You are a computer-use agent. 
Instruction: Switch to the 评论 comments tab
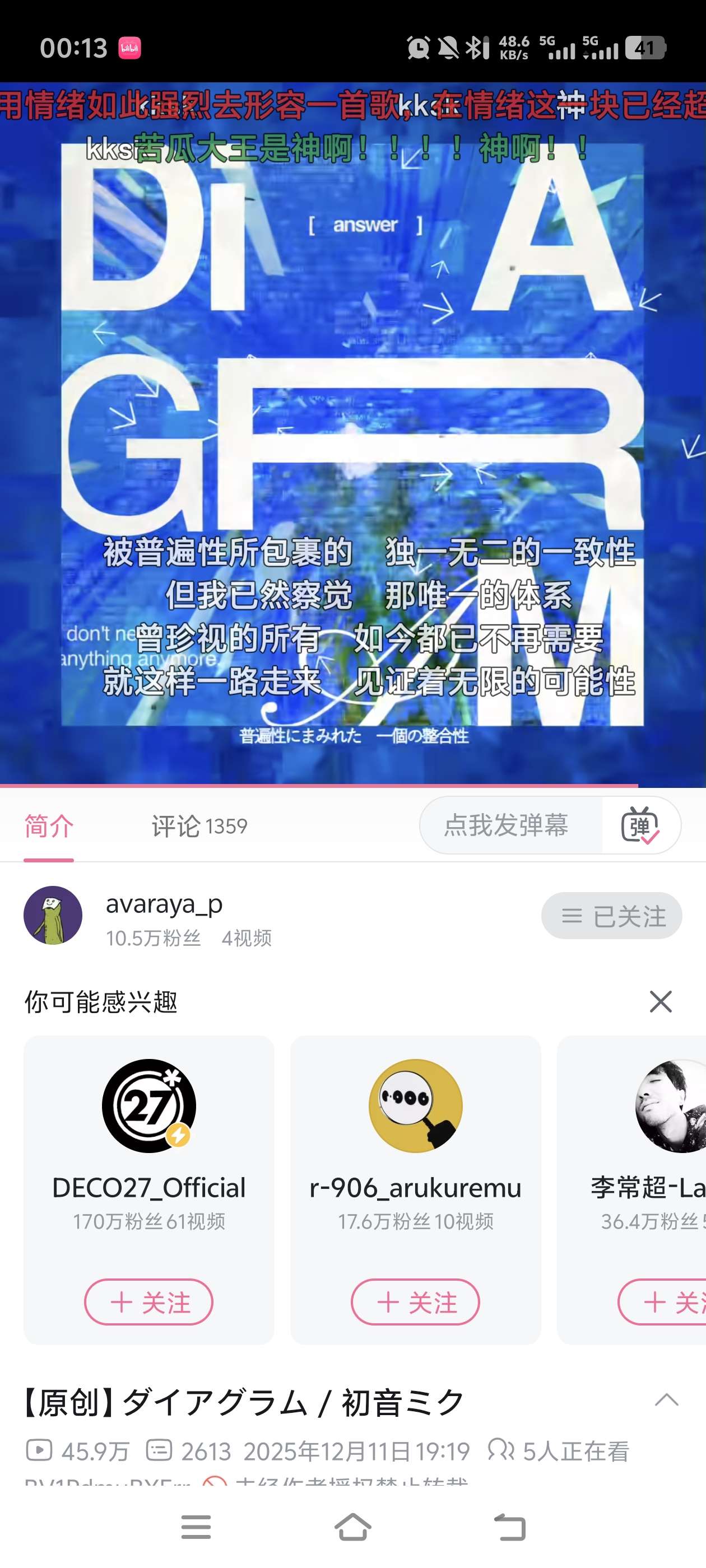[x=198, y=826]
